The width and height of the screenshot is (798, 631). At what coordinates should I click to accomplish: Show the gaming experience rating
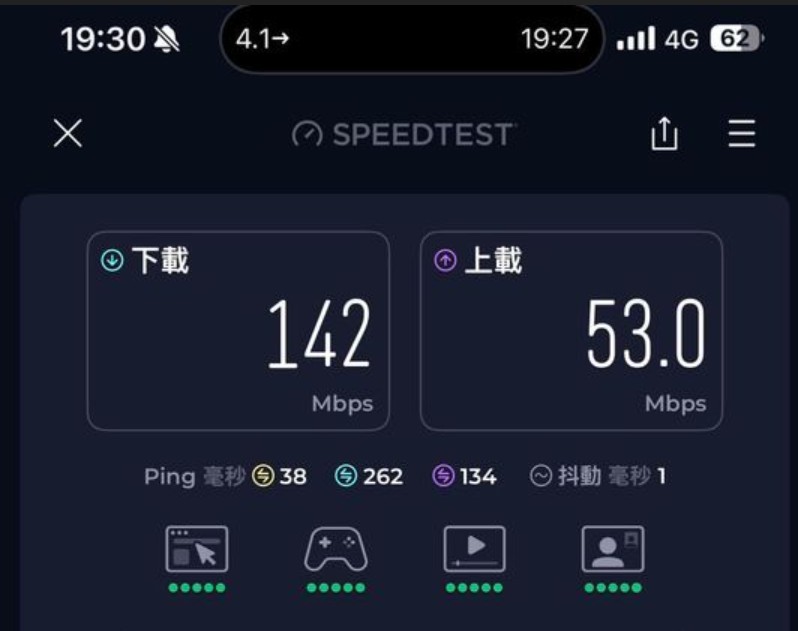[335, 550]
